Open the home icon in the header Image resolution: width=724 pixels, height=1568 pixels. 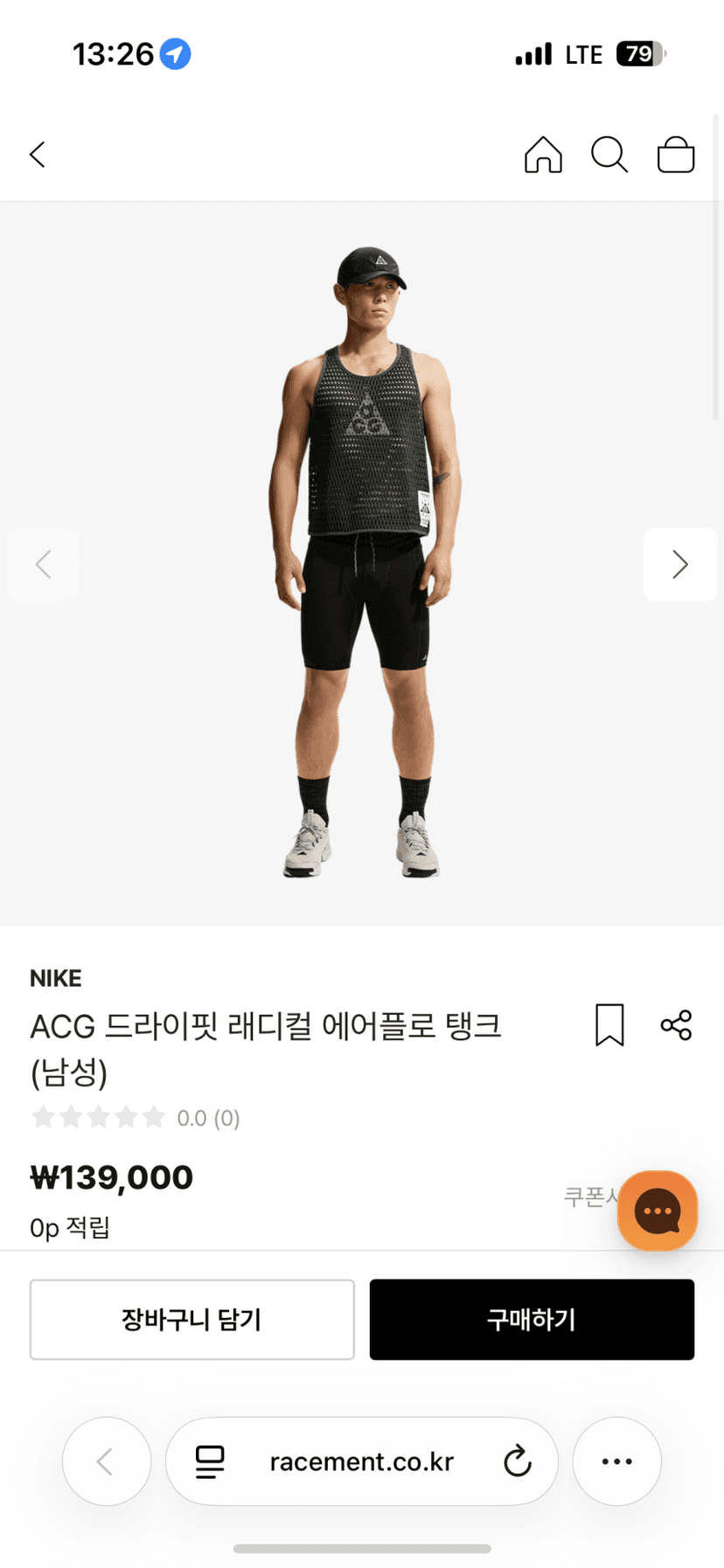tap(543, 155)
